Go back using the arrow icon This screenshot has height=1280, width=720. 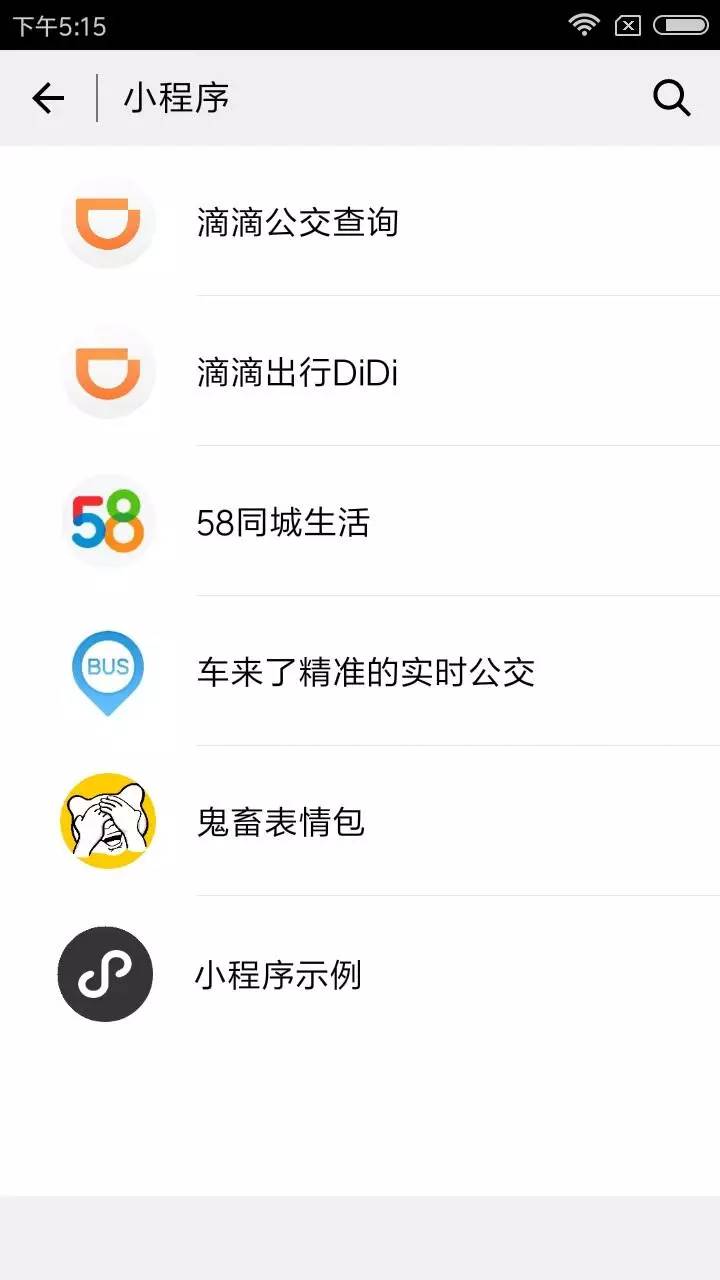click(48, 98)
